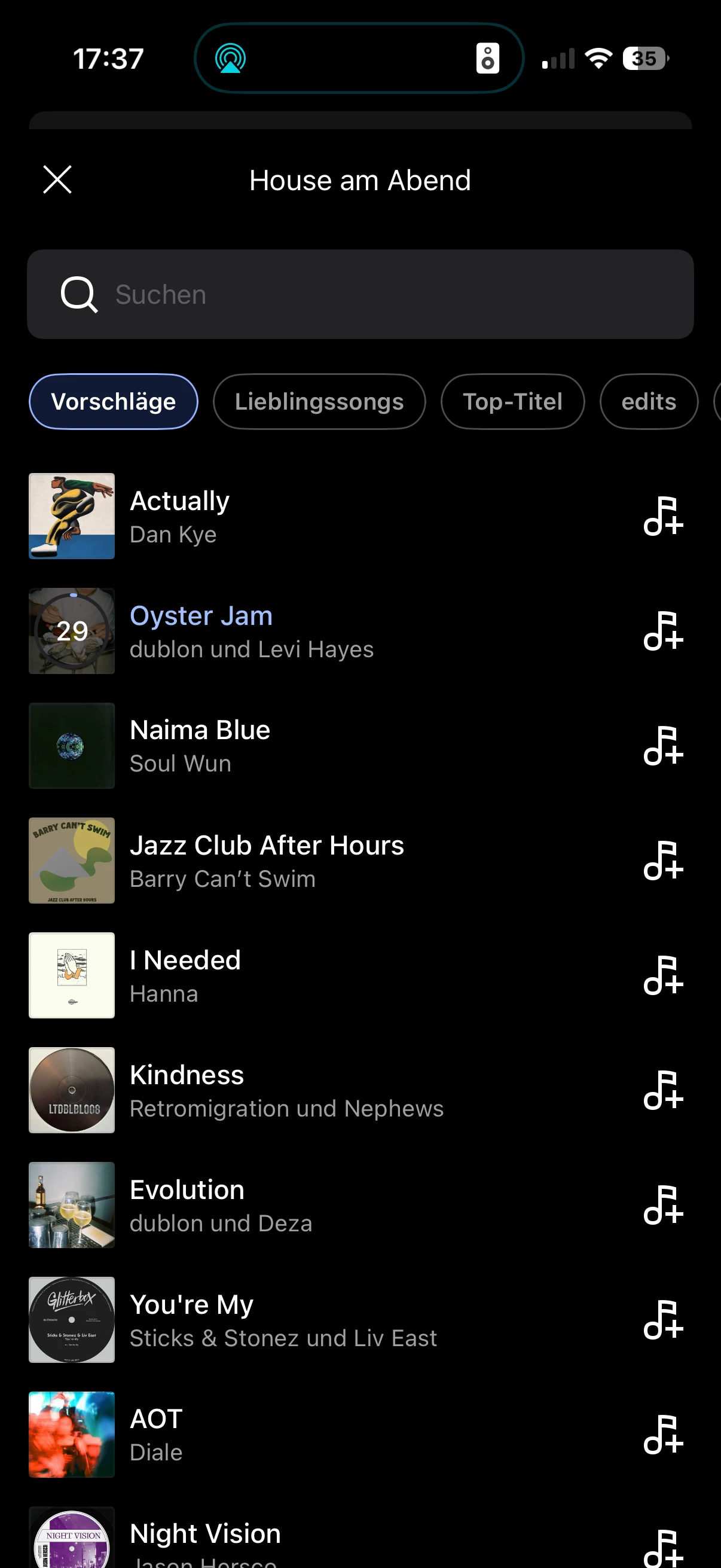
Task: Add I Needed by Hanna to playlist
Action: point(662,975)
